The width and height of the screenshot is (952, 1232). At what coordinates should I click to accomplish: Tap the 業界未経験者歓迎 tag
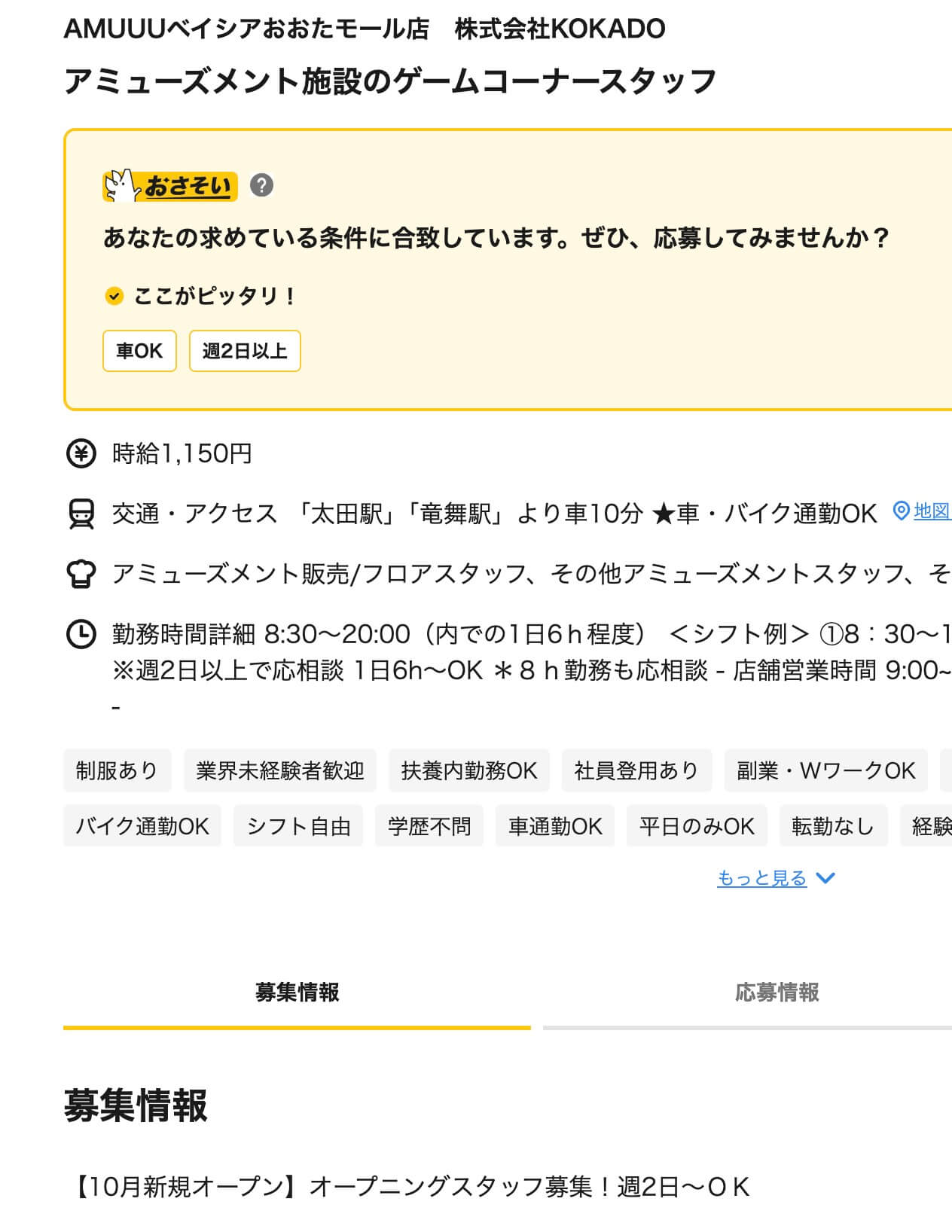pyautogui.click(x=280, y=770)
